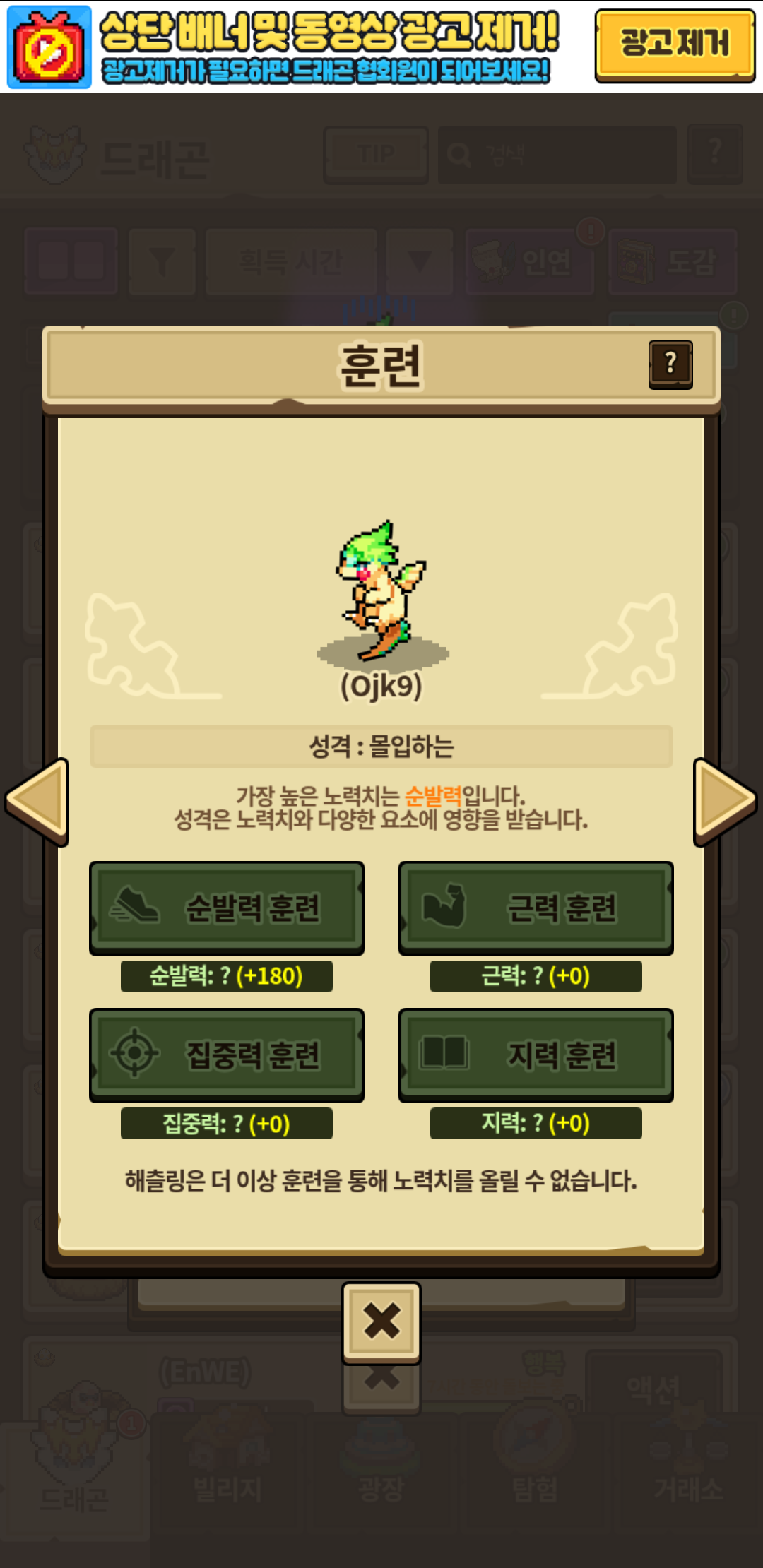This screenshot has height=1568, width=763.
Task: Go to the next dragon with right arrow
Action: [725, 801]
